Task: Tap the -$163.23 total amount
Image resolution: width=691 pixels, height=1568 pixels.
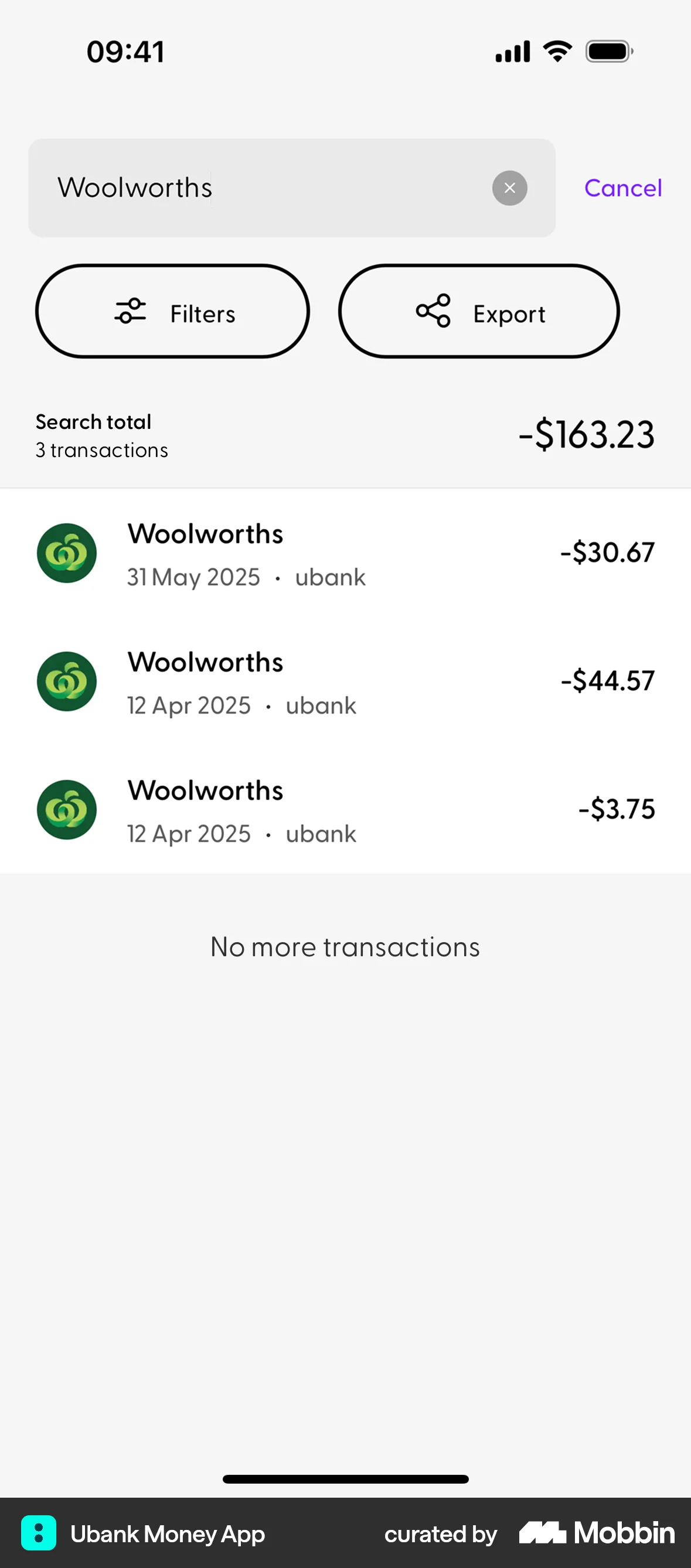Action: coord(586,434)
